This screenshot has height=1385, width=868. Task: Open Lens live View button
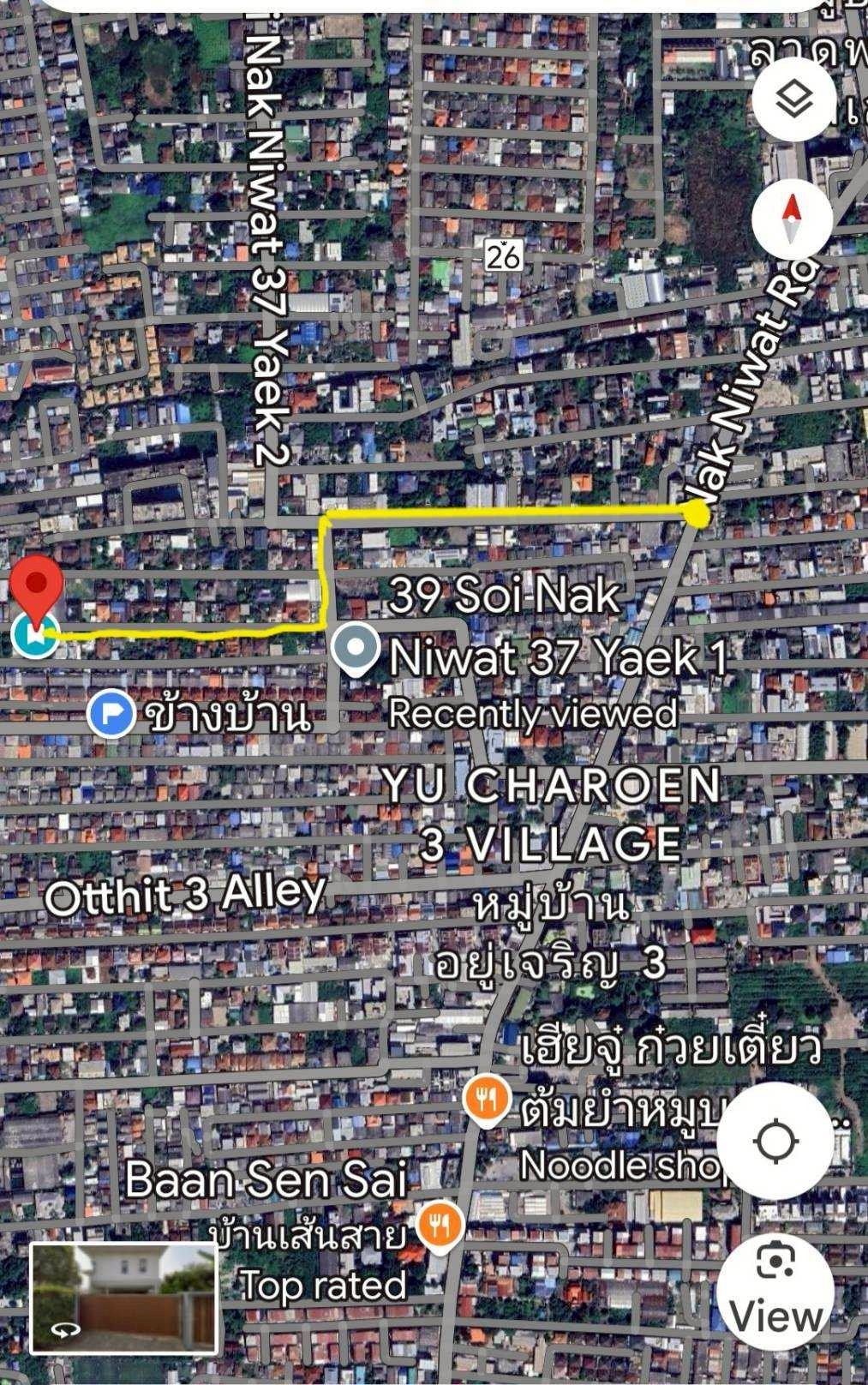(775, 1292)
